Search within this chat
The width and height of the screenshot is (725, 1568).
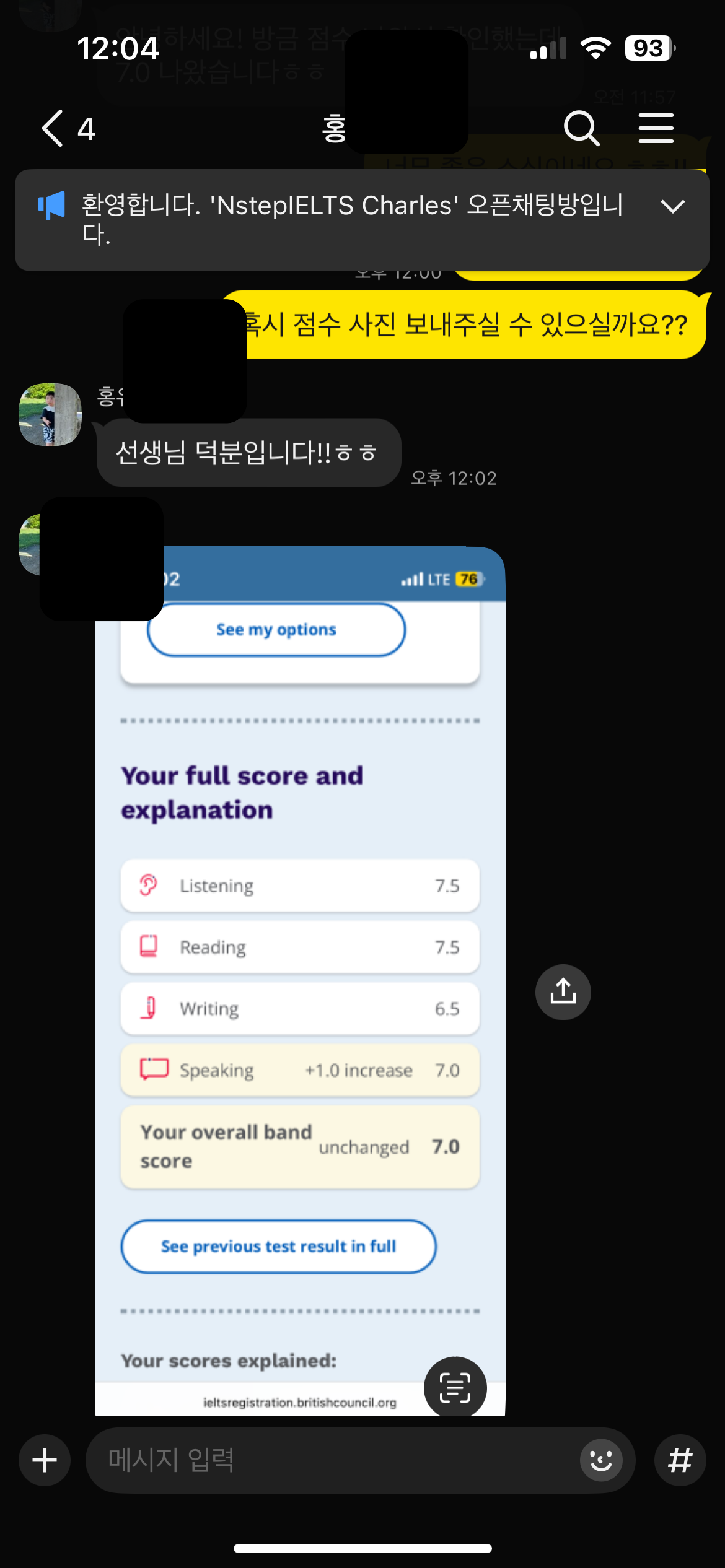point(581,128)
